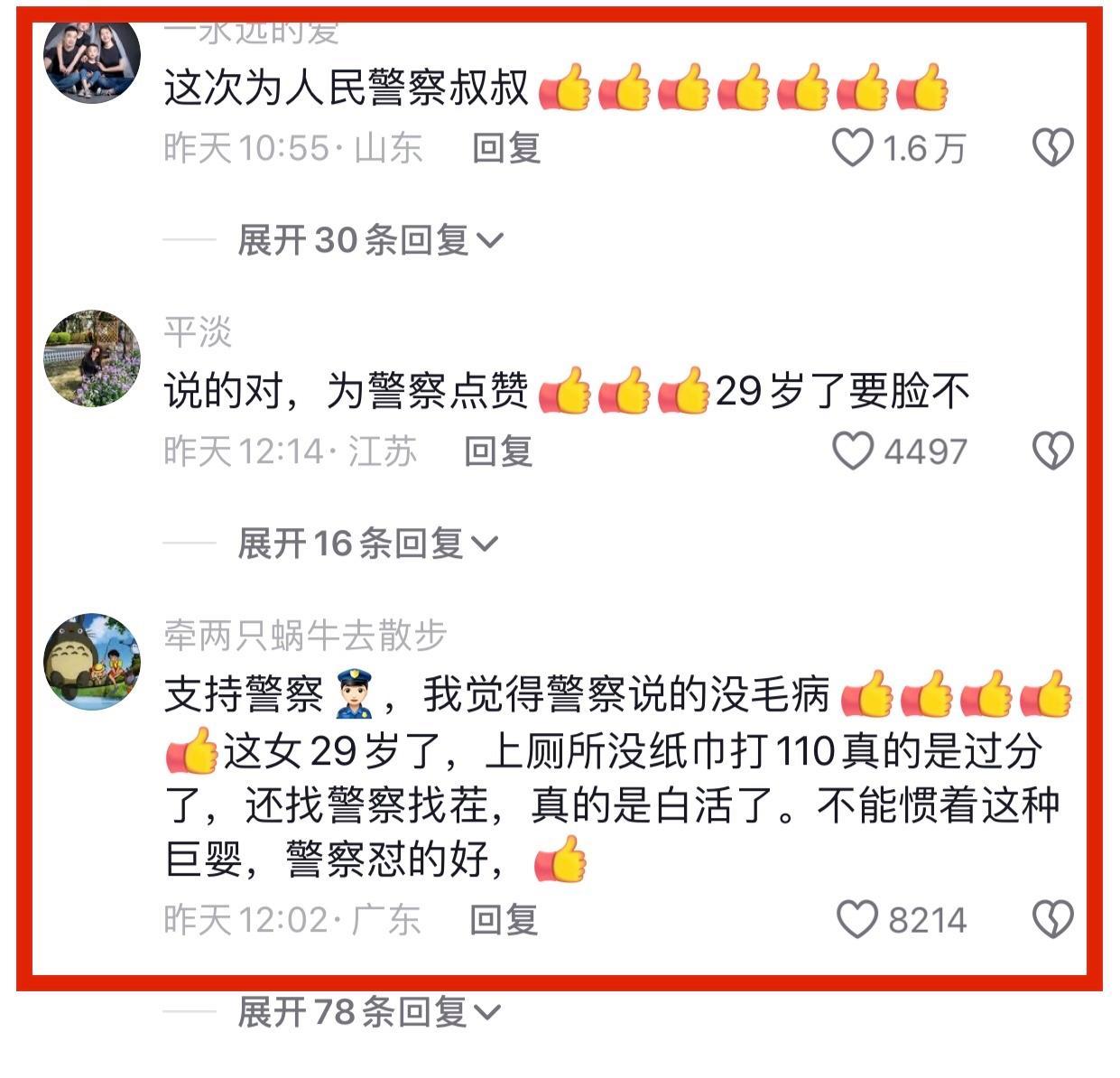Dislike 平淡's comment

(1052, 451)
